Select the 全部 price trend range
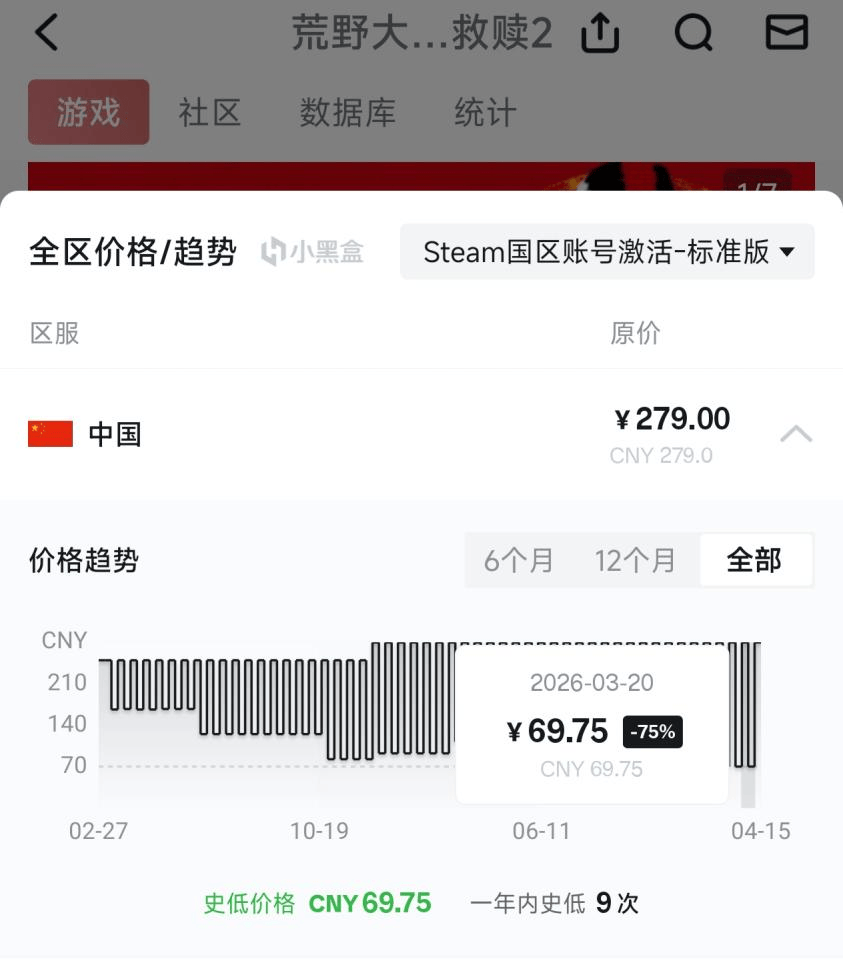The height and width of the screenshot is (969, 843). [755, 560]
